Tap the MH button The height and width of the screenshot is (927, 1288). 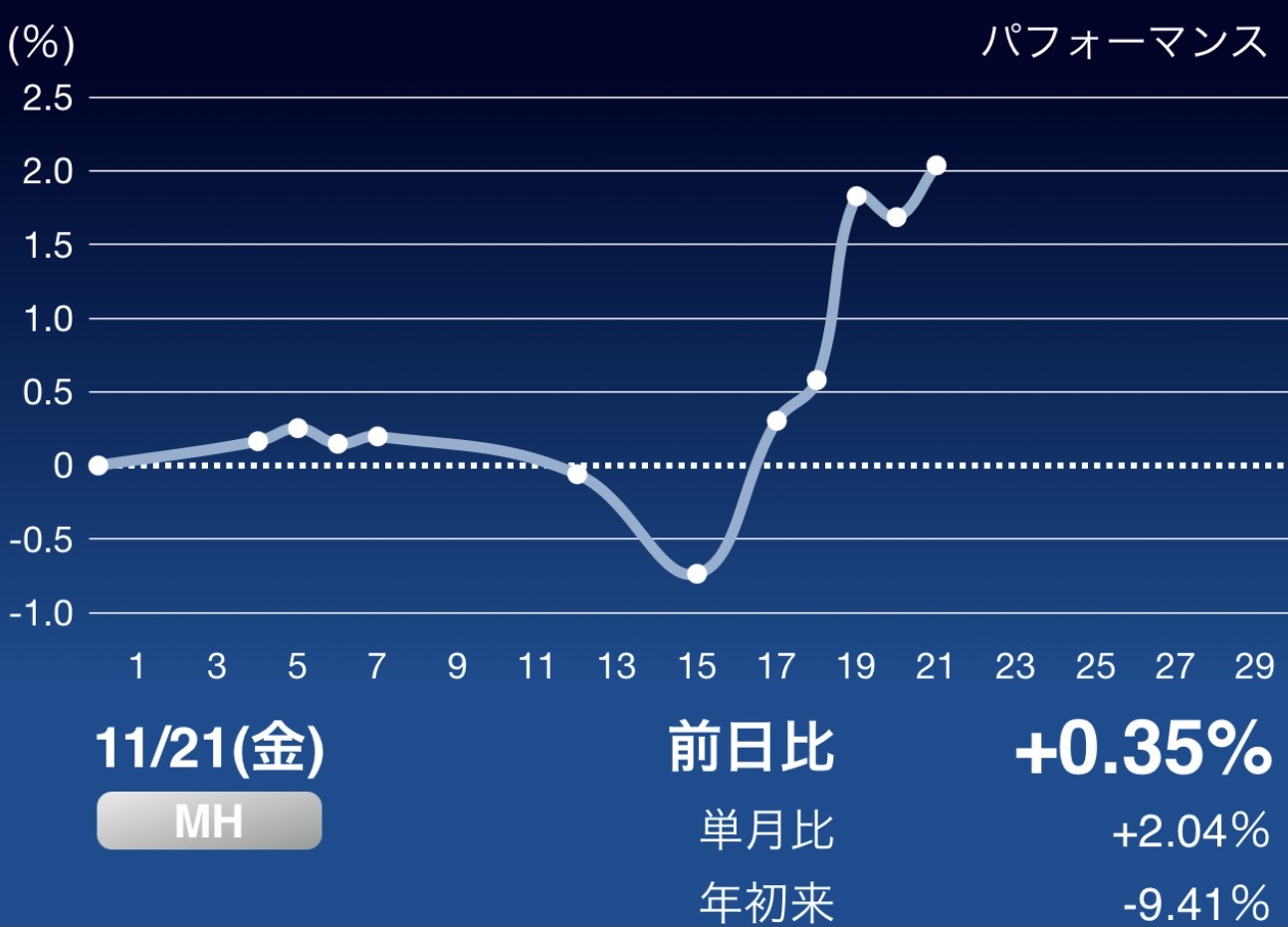[209, 821]
